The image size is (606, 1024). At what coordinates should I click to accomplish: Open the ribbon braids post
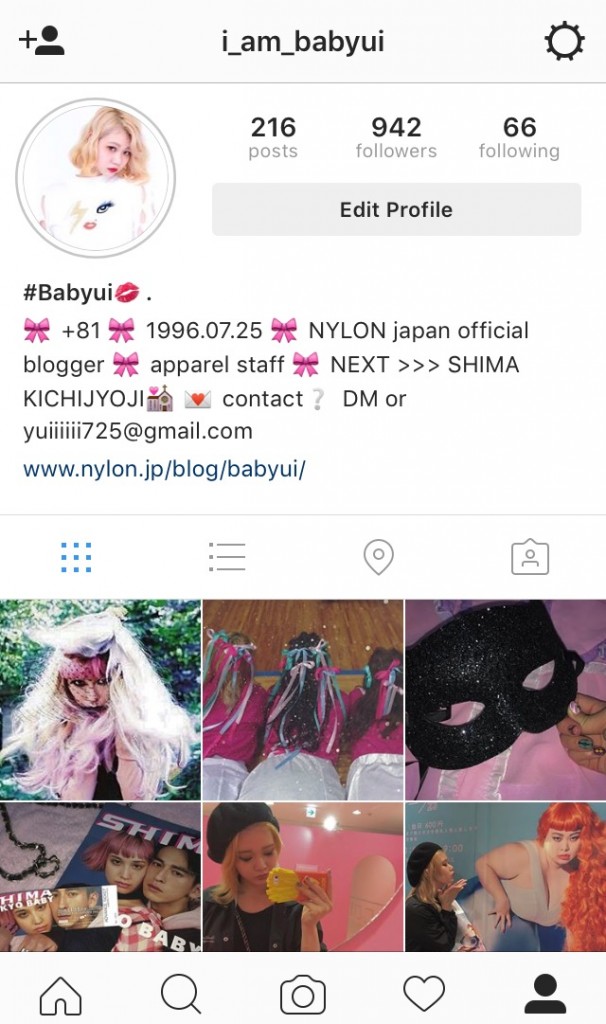coord(303,699)
